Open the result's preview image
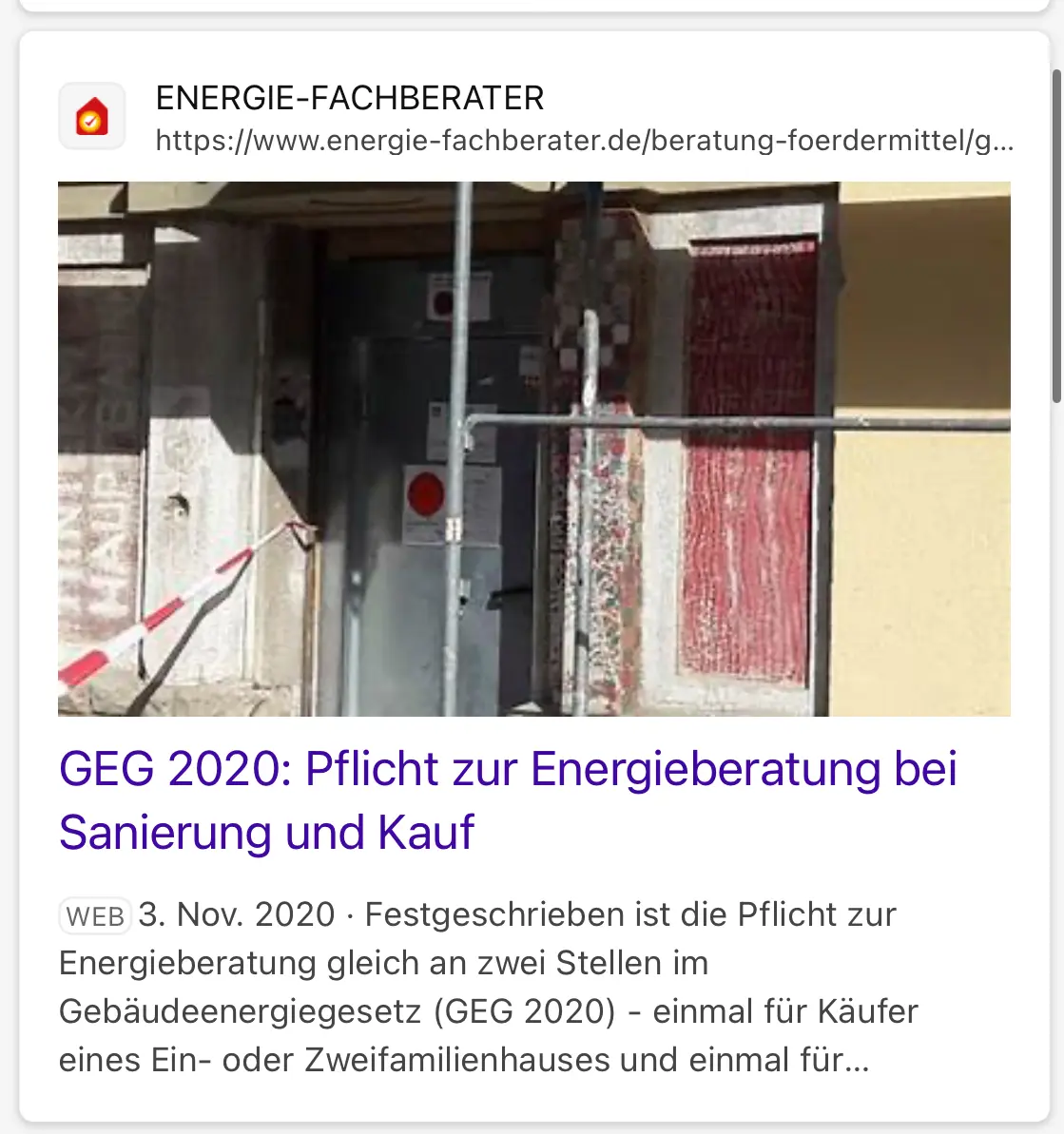This screenshot has width=1064, height=1134. 533,449
